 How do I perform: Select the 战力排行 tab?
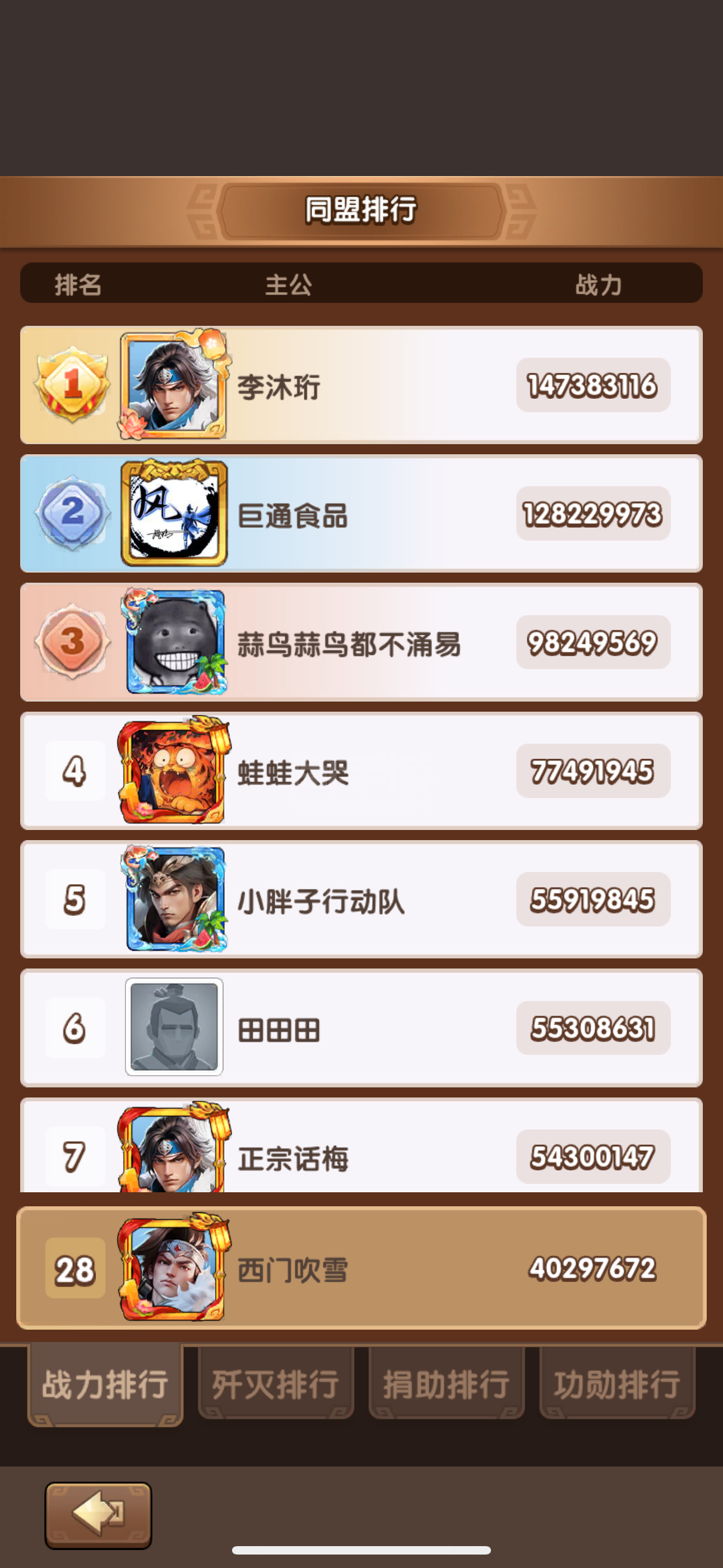pyautogui.click(x=105, y=1385)
